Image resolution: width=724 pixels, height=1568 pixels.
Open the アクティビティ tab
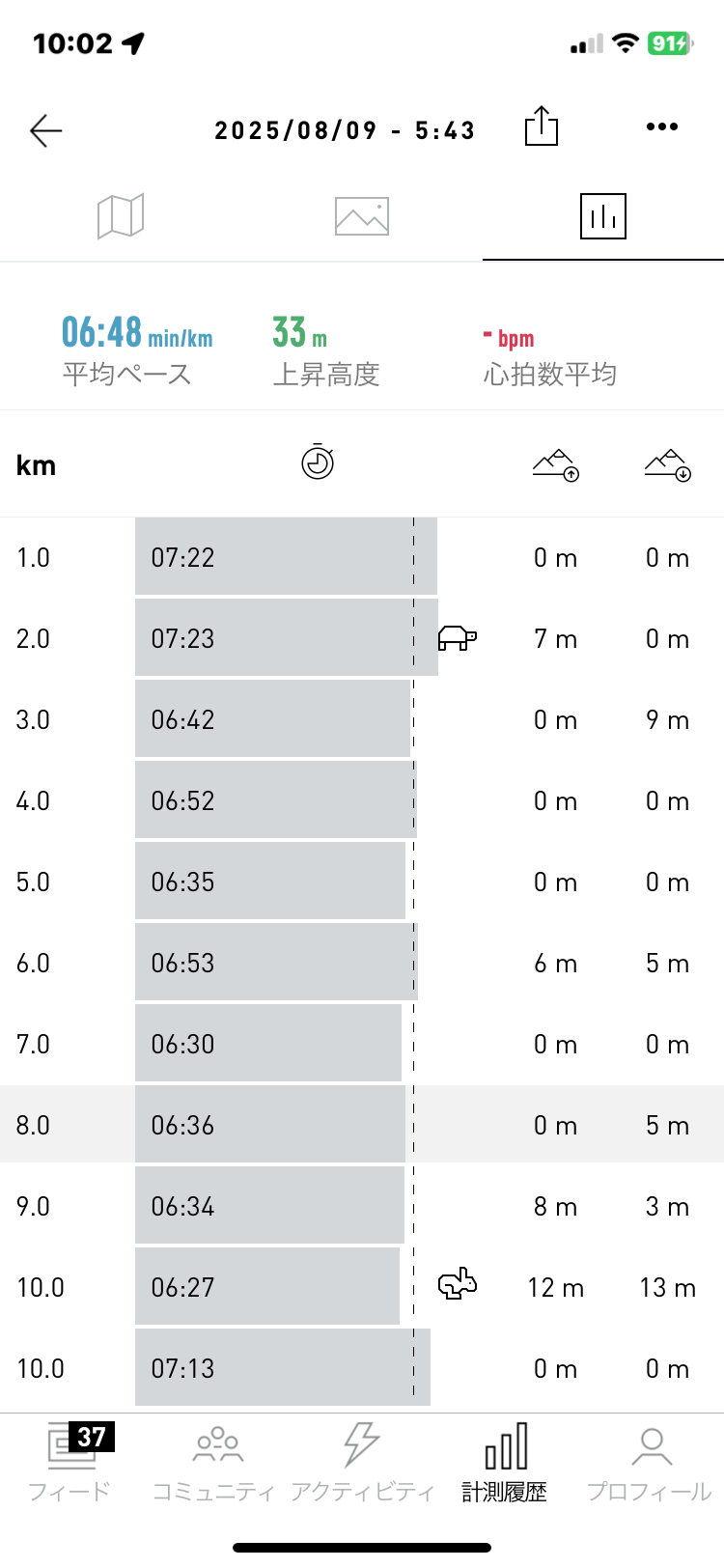pos(362,1462)
